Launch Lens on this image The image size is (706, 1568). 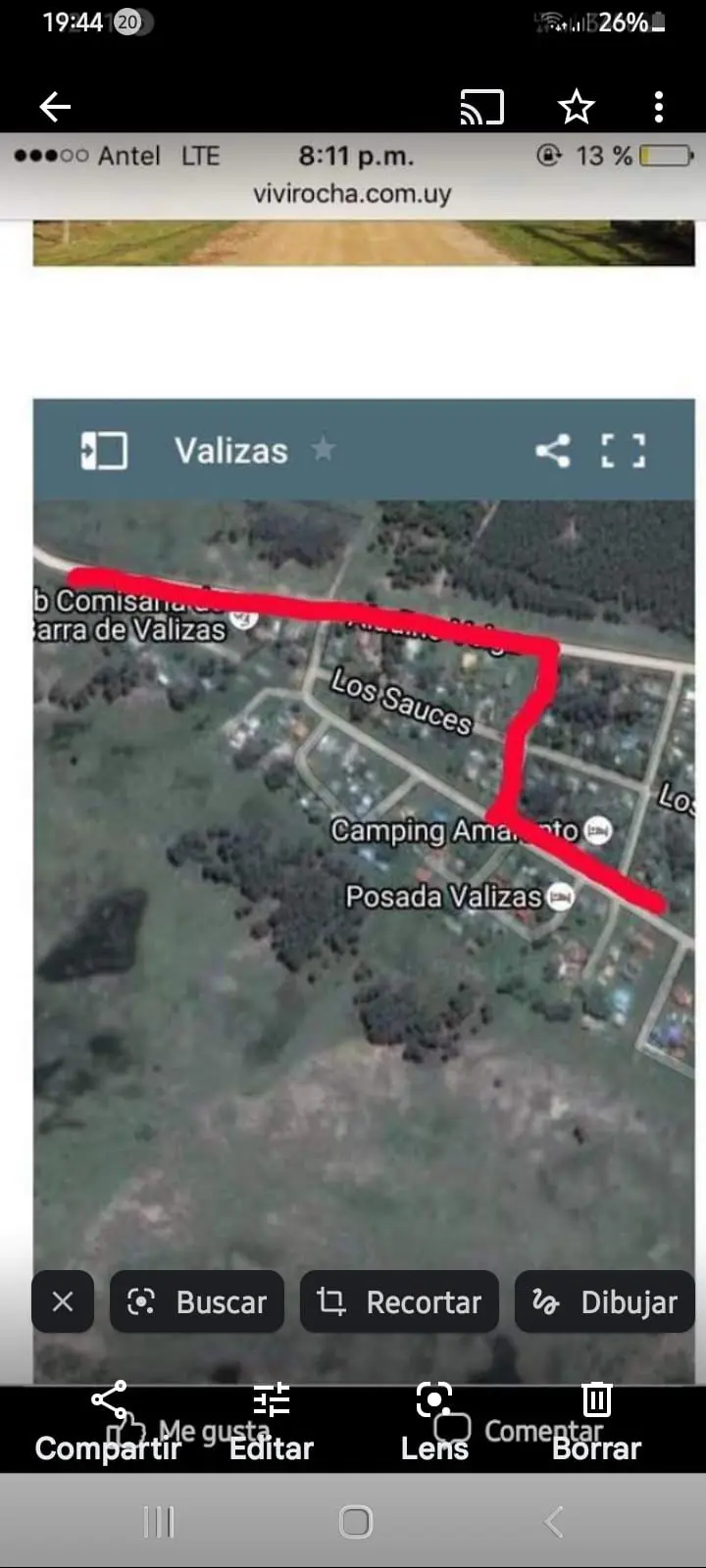pos(434,1424)
